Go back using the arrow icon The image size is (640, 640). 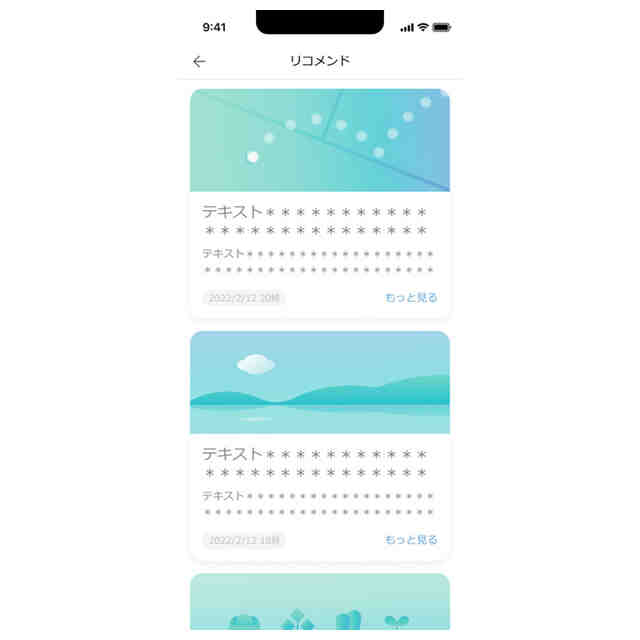click(x=199, y=62)
